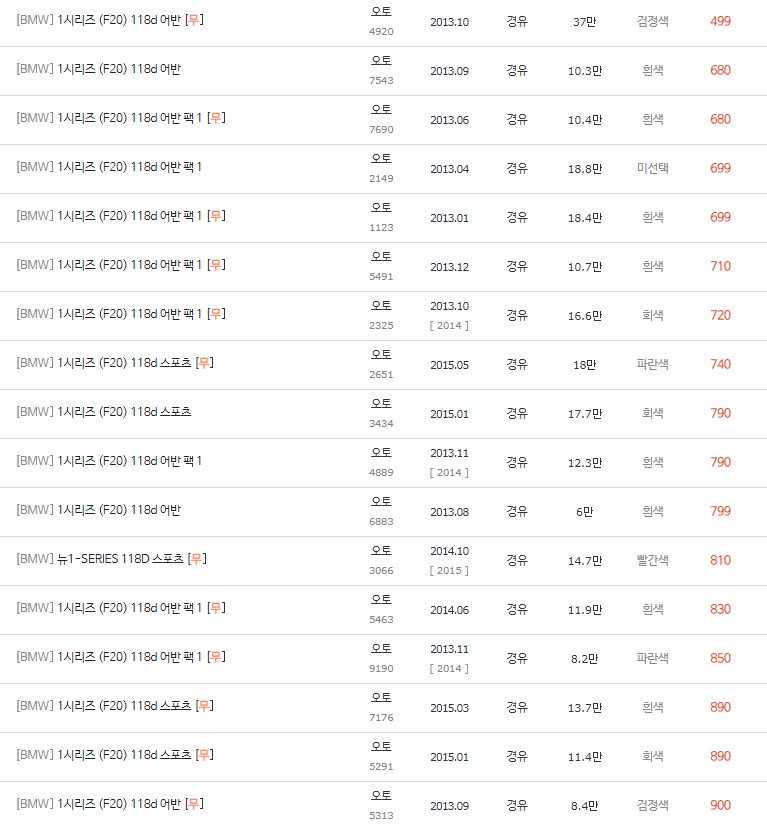
Task: Click the 890 price on the 2015.03 listing
Action: [x=720, y=707]
